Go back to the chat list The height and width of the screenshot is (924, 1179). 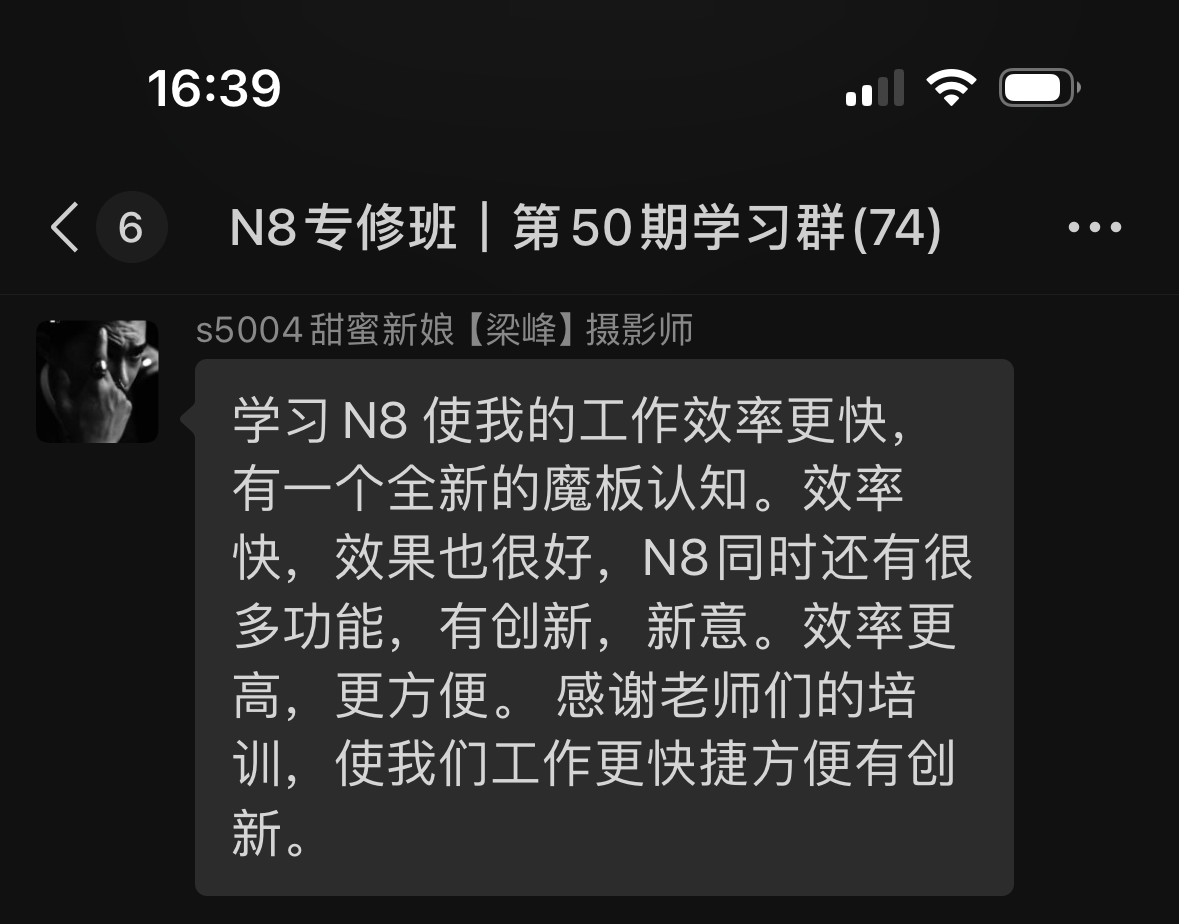66,228
